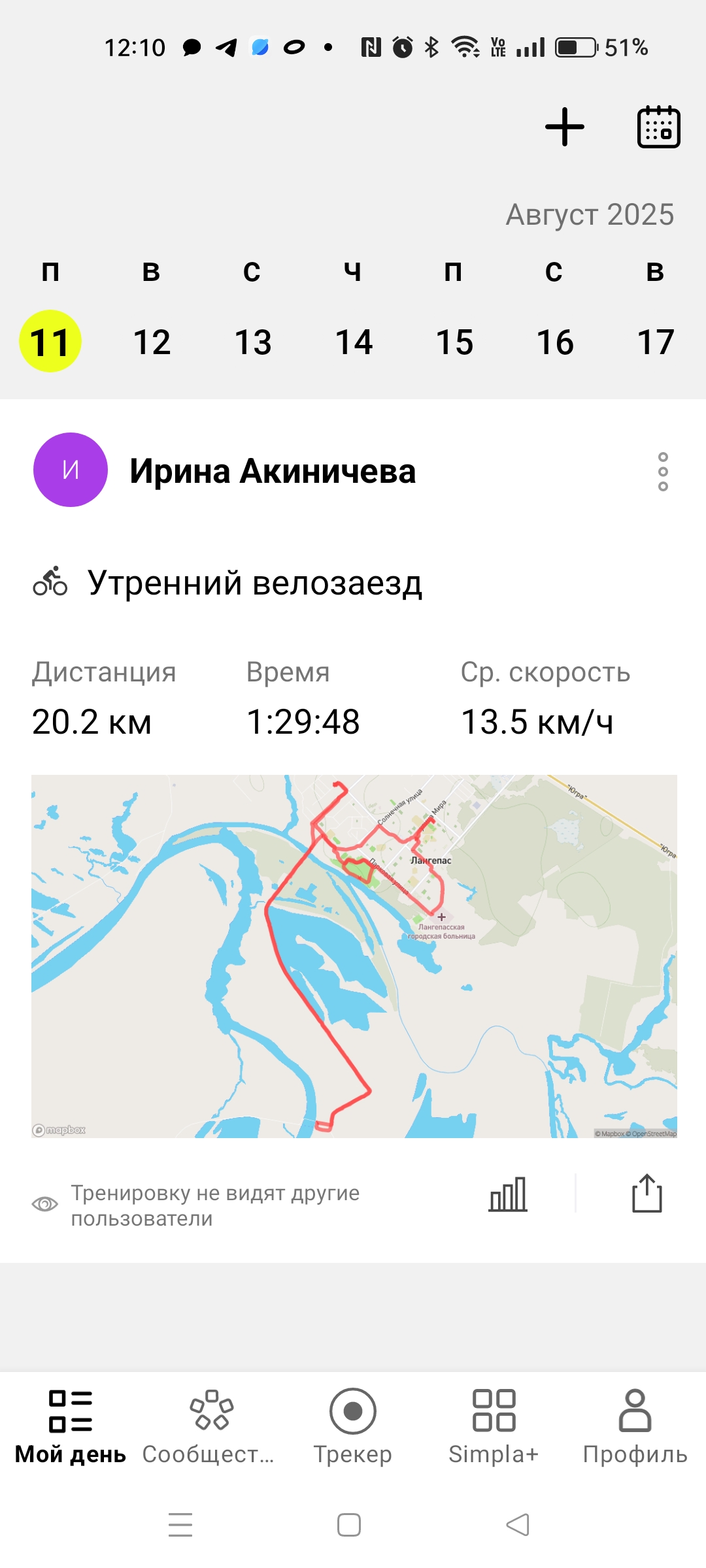The width and height of the screenshot is (706, 1568).
Task: Go to the Simpla+ tab
Action: point(494,1427)
